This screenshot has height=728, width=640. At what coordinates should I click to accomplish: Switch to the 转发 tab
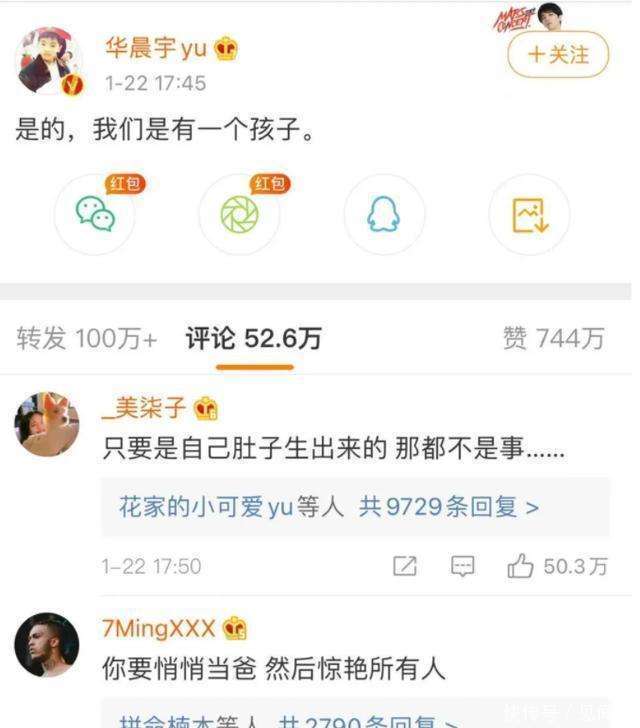coord(86,339)
